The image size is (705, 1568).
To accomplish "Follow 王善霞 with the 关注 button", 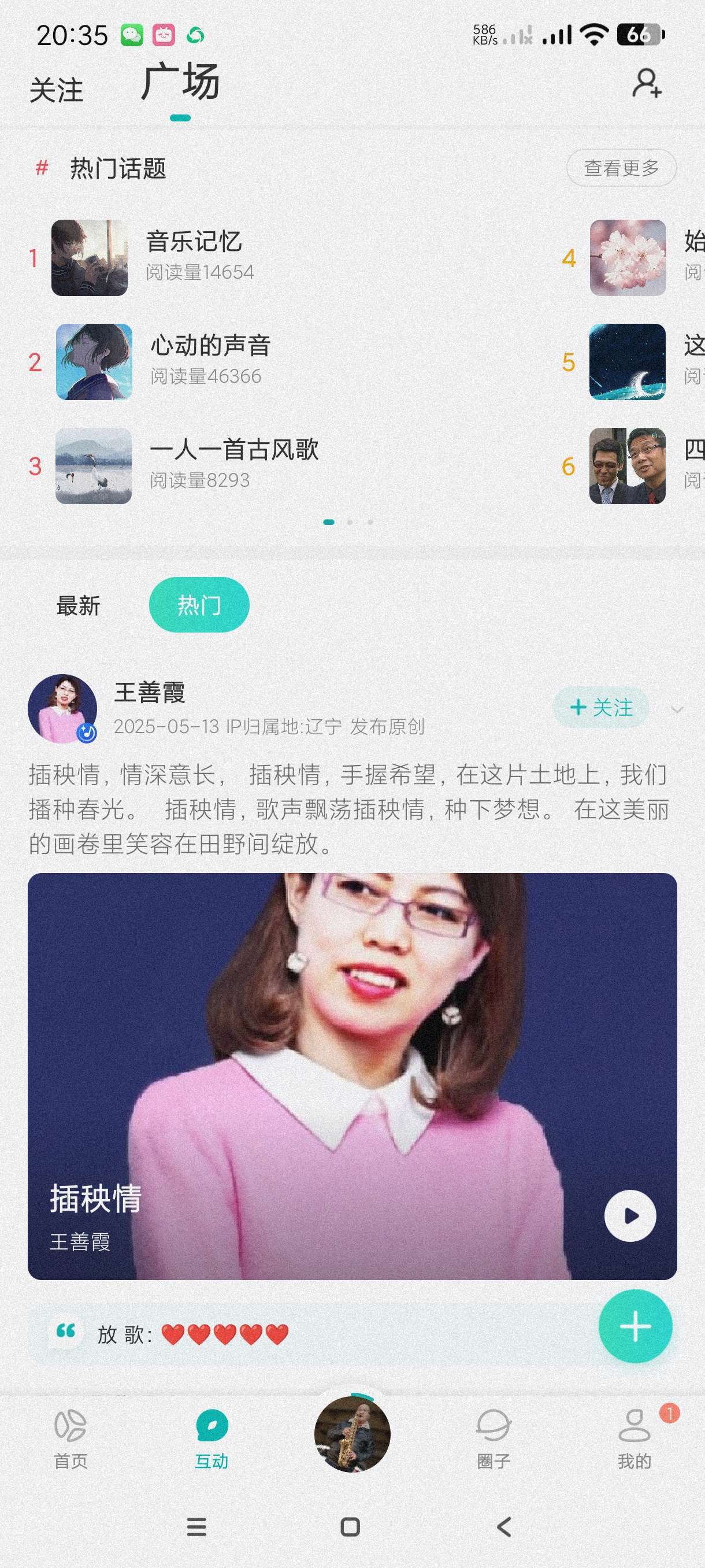I will (600, 707).
